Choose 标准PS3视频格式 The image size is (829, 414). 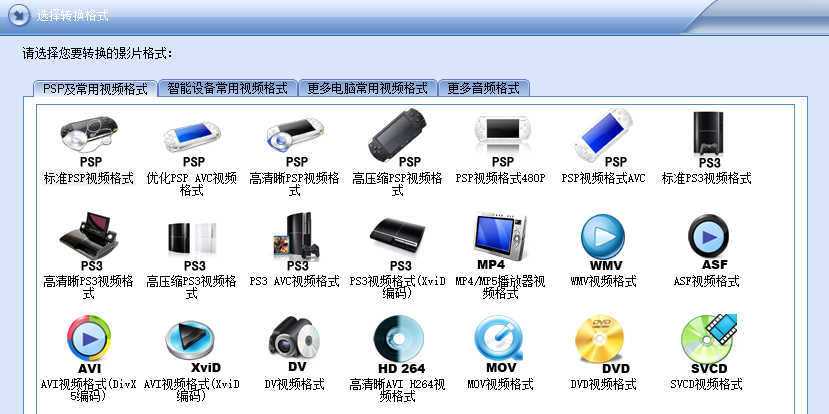pos(707,135)
